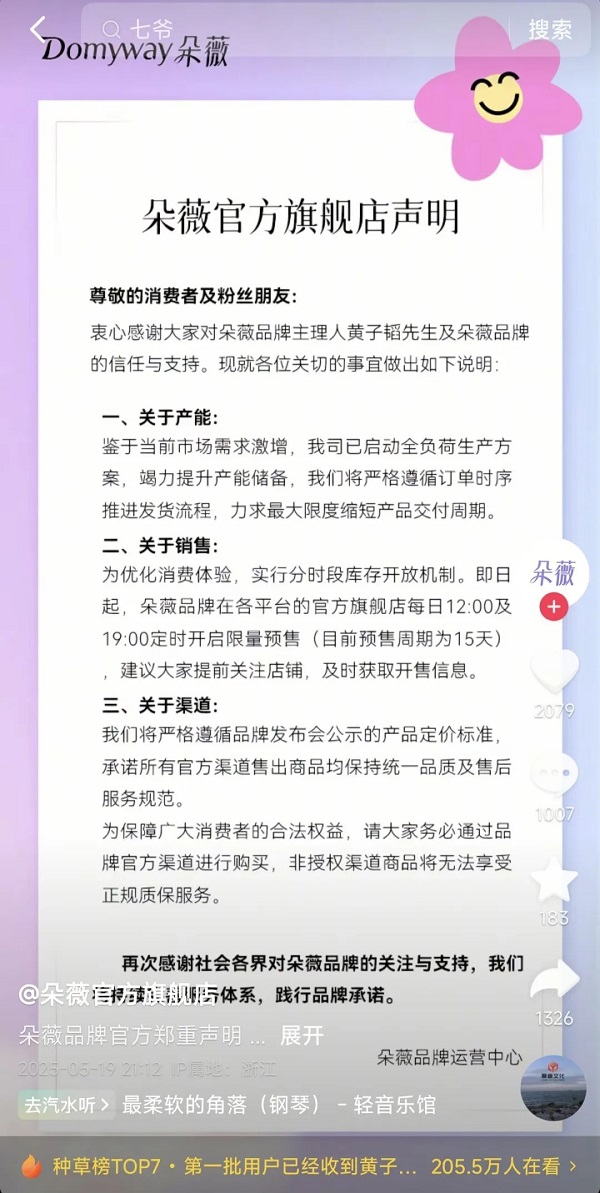Like this video with the heart icon
The height and width of the screenshot is (1193, 600).
[553, 672]
